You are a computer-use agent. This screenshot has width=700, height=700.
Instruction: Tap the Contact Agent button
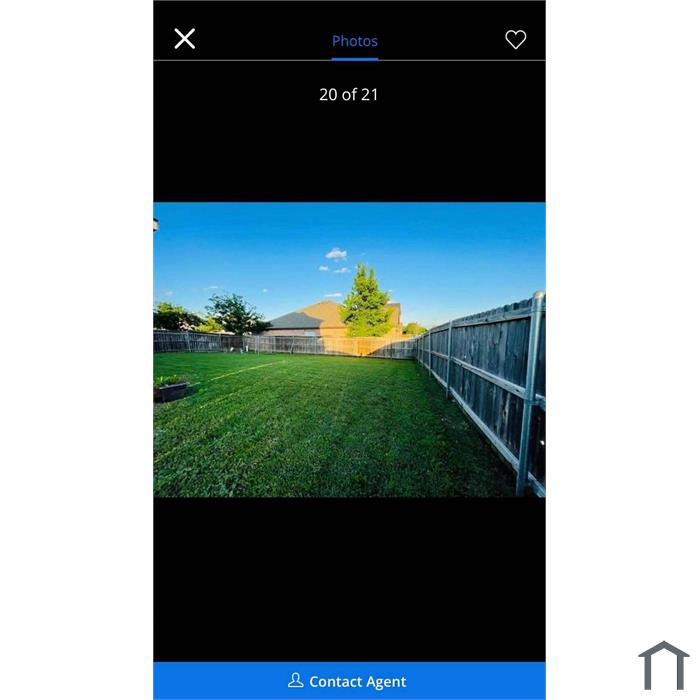click(x=349, y=681)
